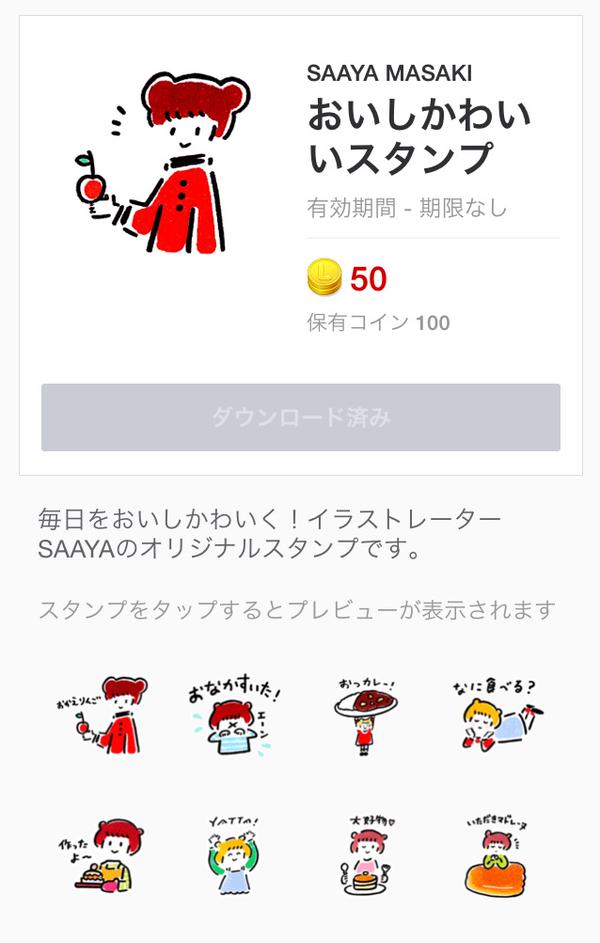Select the 大好物 pancake sticker
This screenshot has height=943, width=600.
tap(365, 853)
